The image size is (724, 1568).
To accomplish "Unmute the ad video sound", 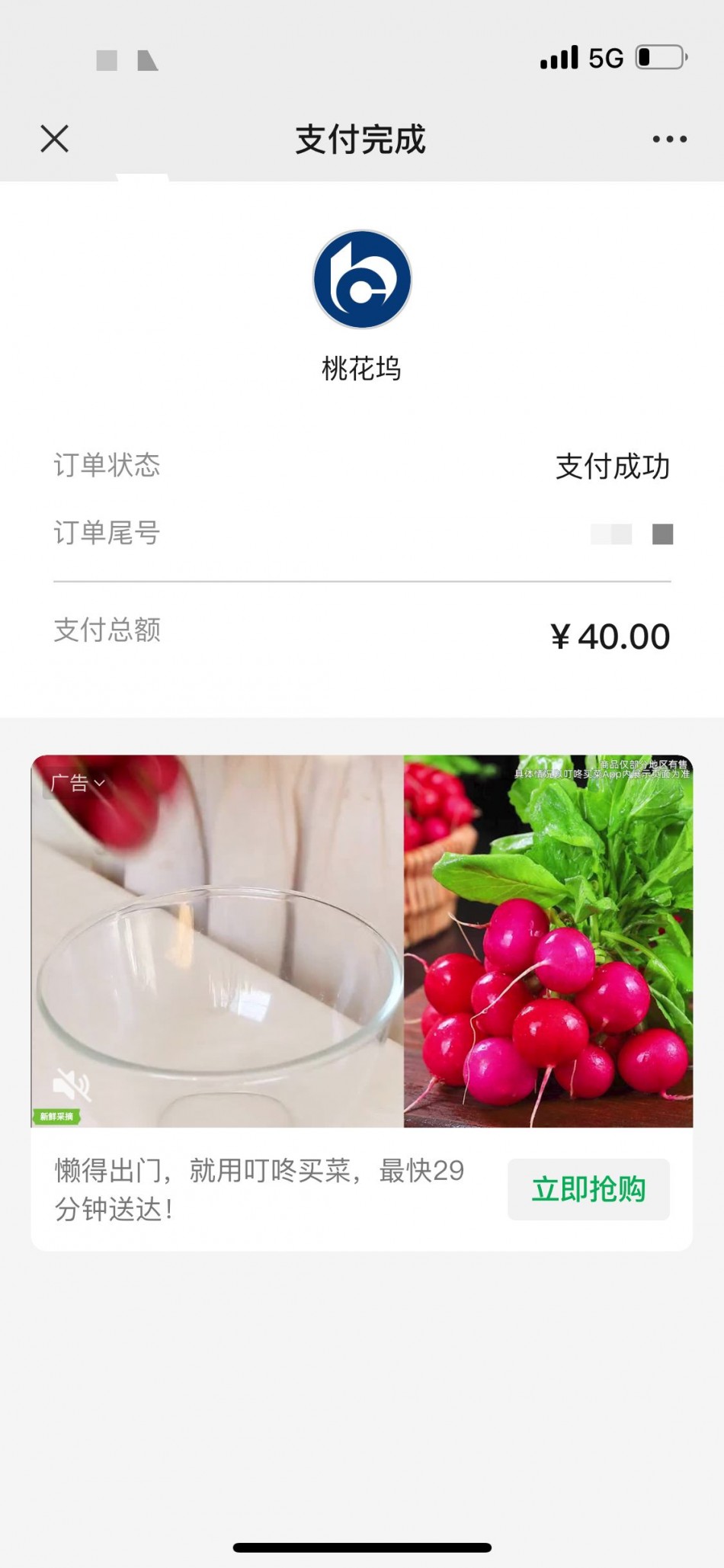I will point(72,1084).
